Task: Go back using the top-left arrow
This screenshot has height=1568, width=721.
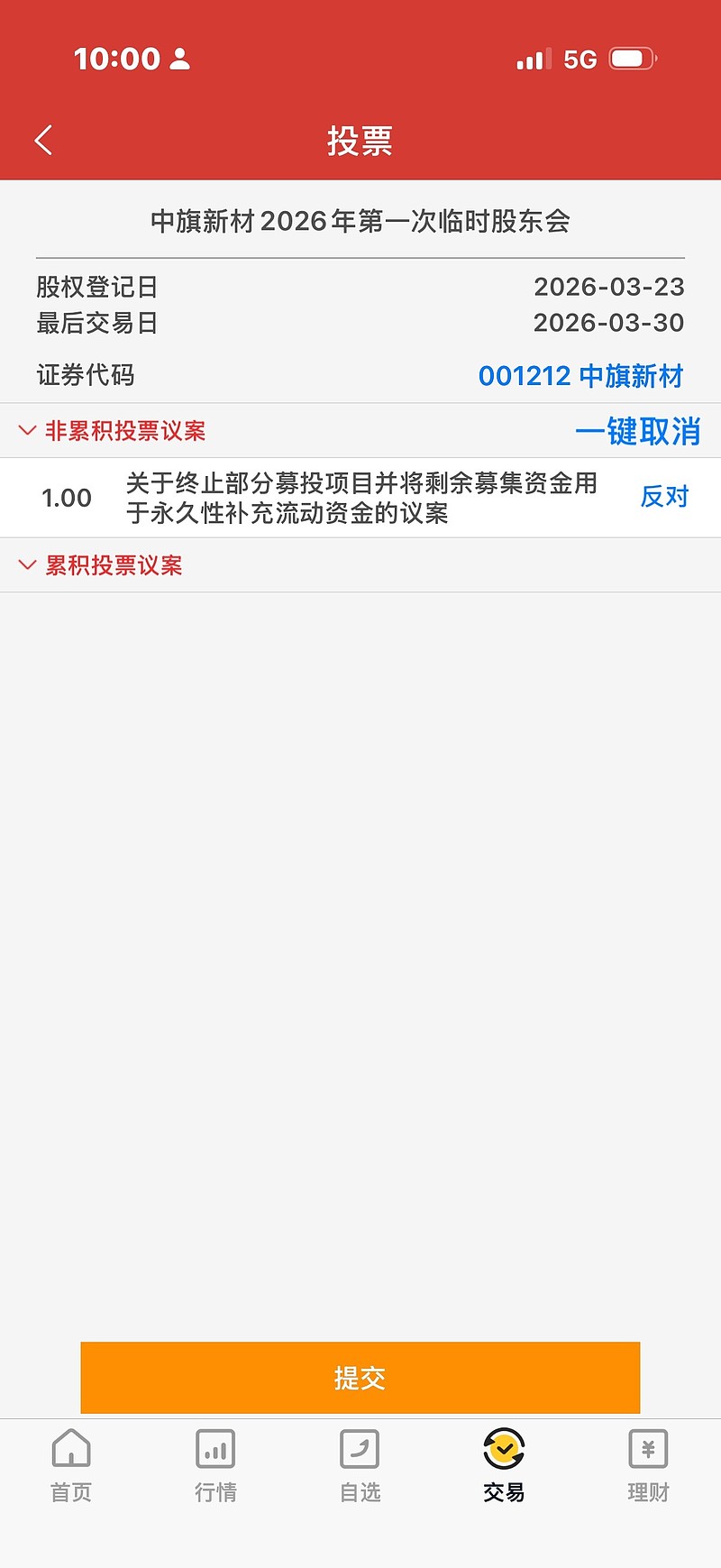Action: (43, 141)
